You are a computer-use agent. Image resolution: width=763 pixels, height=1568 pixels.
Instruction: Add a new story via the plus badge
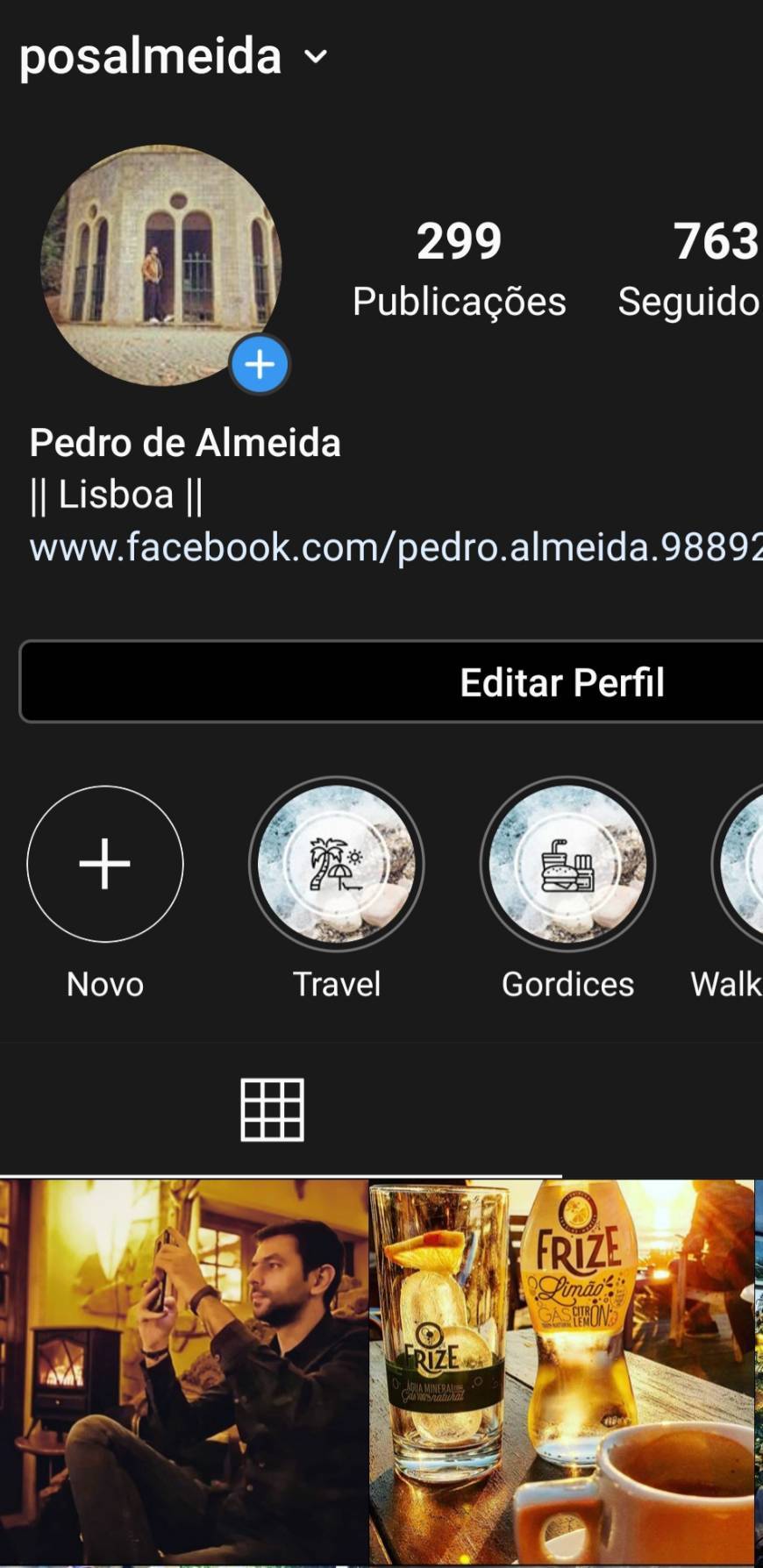point(259,365)
